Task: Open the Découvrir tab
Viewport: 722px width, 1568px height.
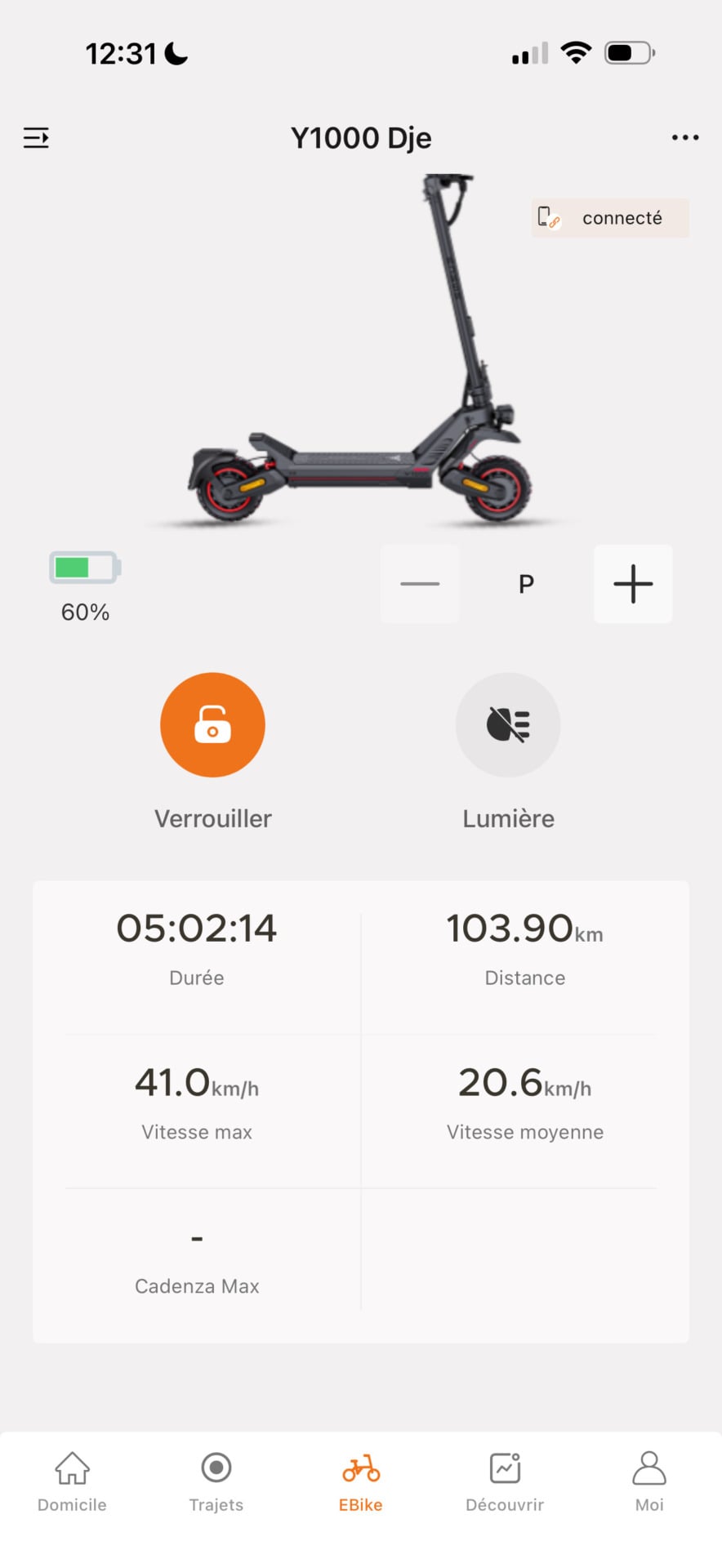Action: click(505, 1481)
